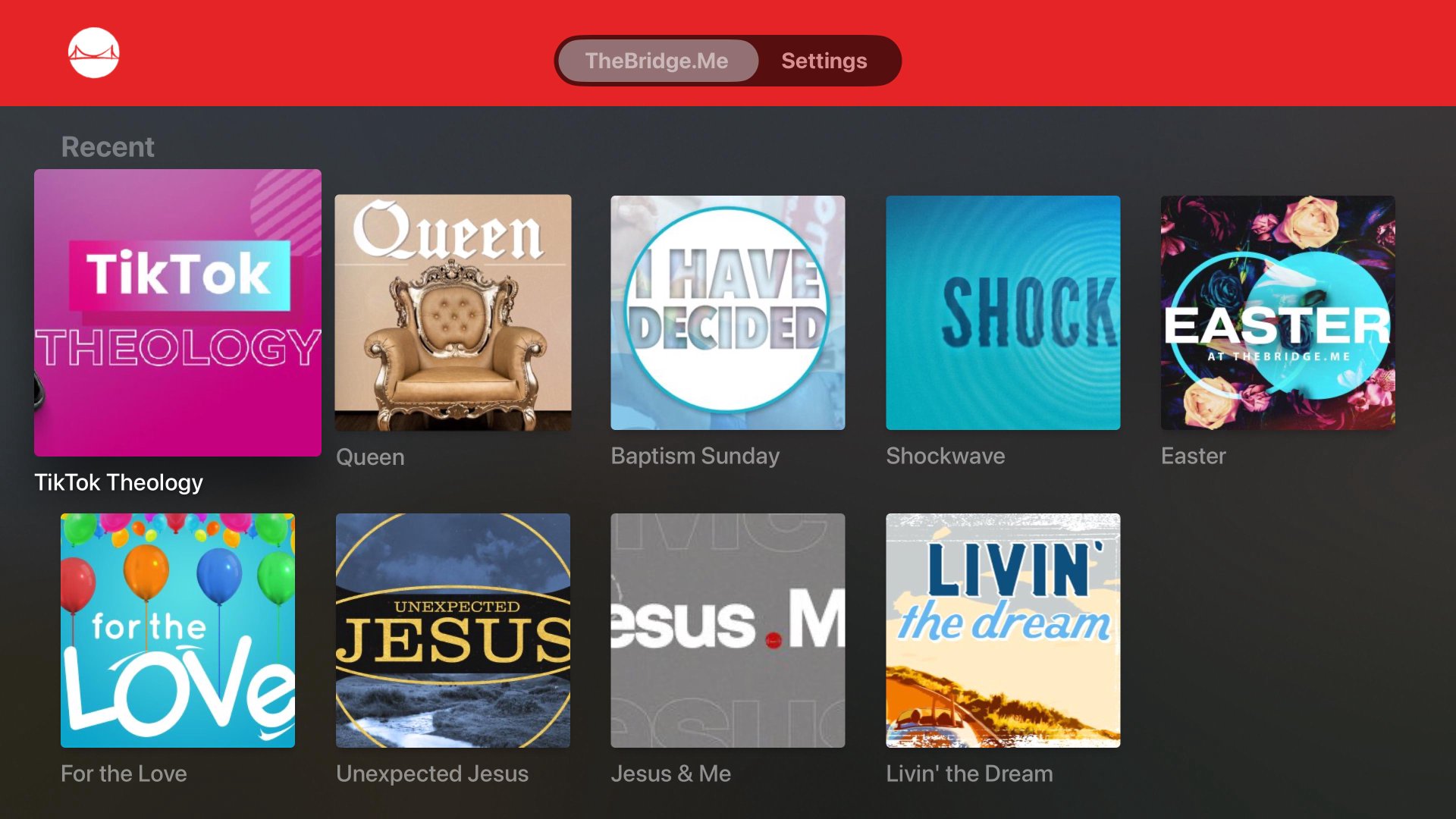The width and height of the screenshot is (1456, 819).
Task: Open the Shockwave series
Action: tap(1003, 312)
